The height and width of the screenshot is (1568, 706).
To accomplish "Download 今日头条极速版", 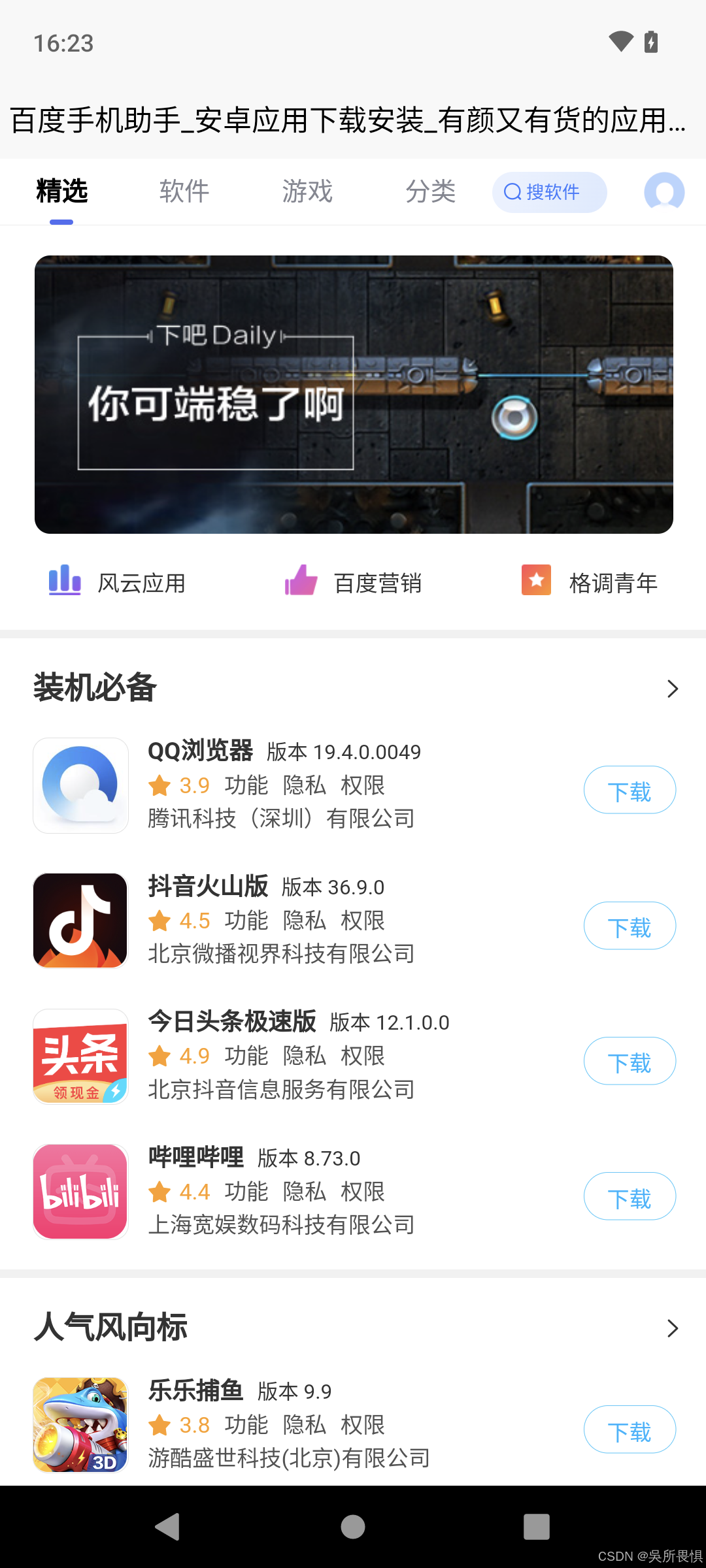I will 630,1061.
